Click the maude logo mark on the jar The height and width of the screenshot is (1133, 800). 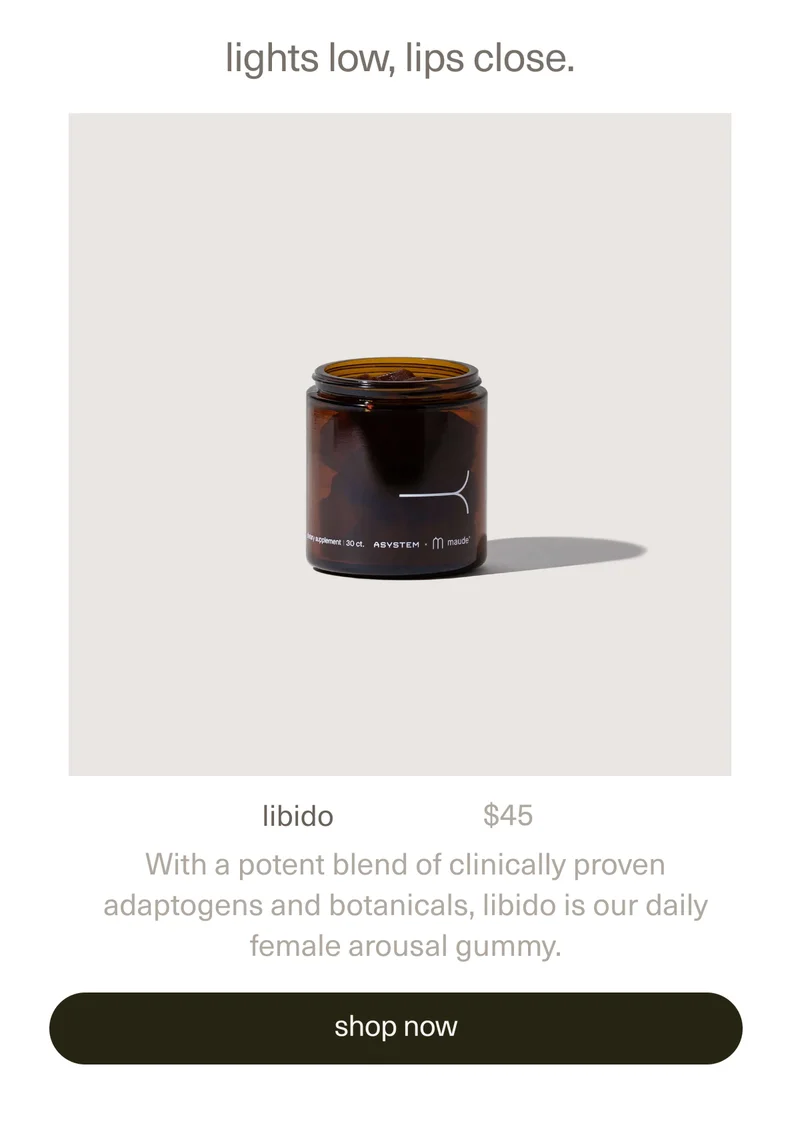click(438, 542)
